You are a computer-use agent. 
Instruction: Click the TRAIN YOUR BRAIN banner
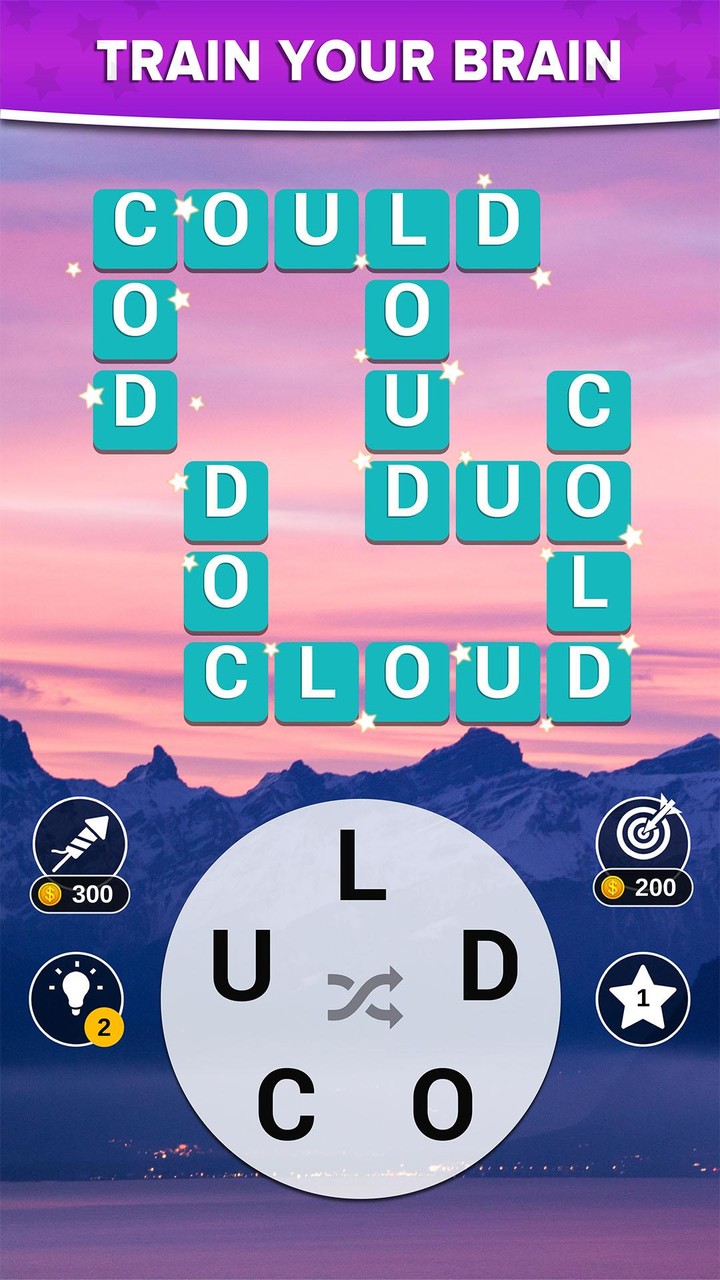(x=360, y=58)
